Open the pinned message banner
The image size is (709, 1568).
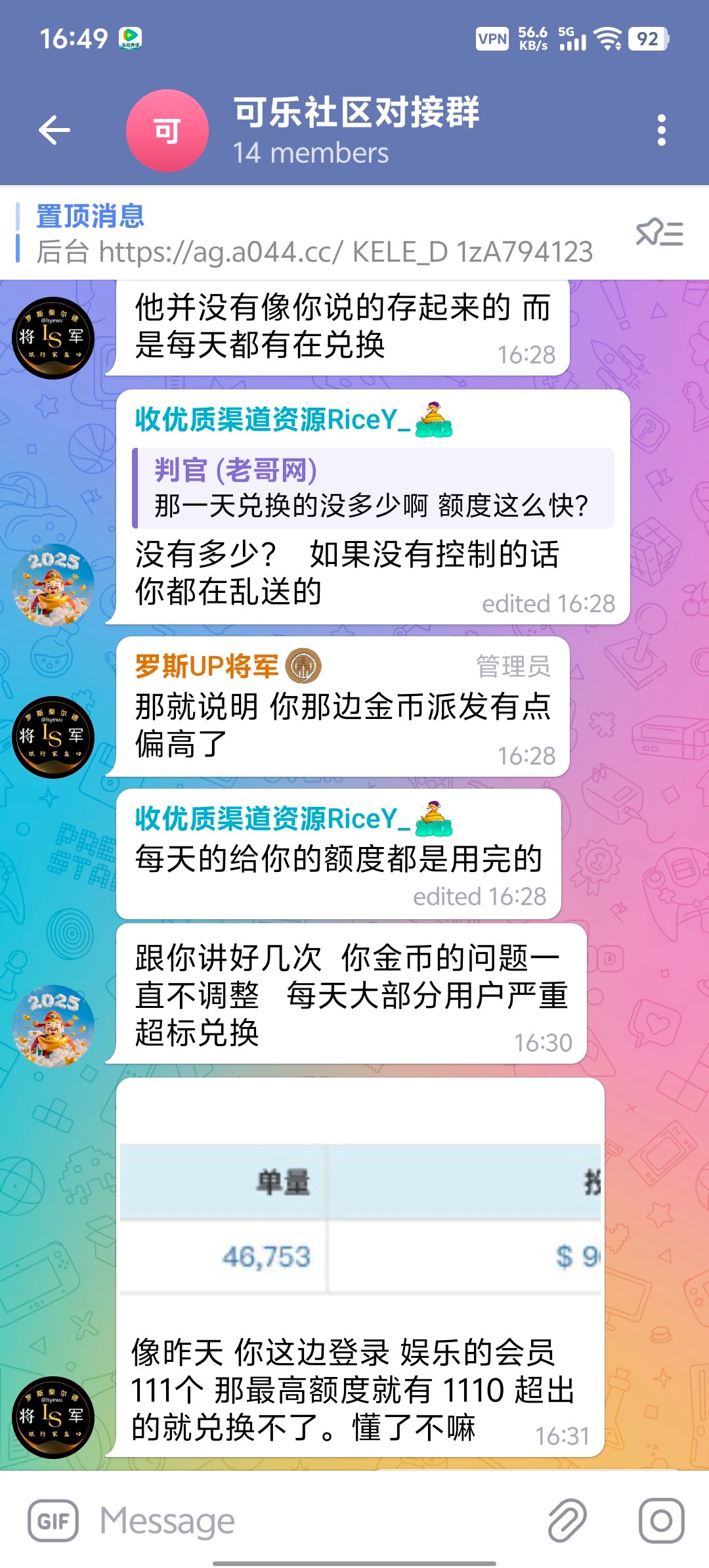(x=315, y=234)
